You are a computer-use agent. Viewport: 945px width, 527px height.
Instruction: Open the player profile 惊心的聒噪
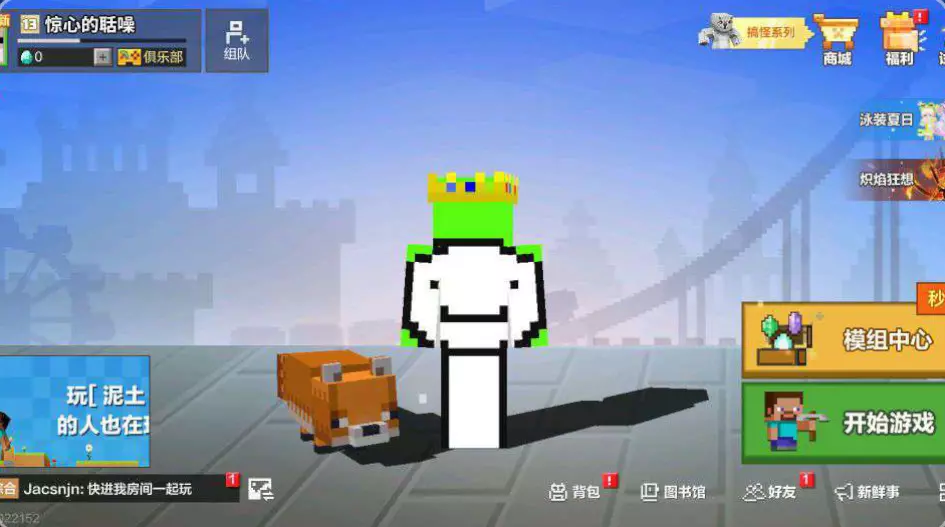click(x=90, y=25)
